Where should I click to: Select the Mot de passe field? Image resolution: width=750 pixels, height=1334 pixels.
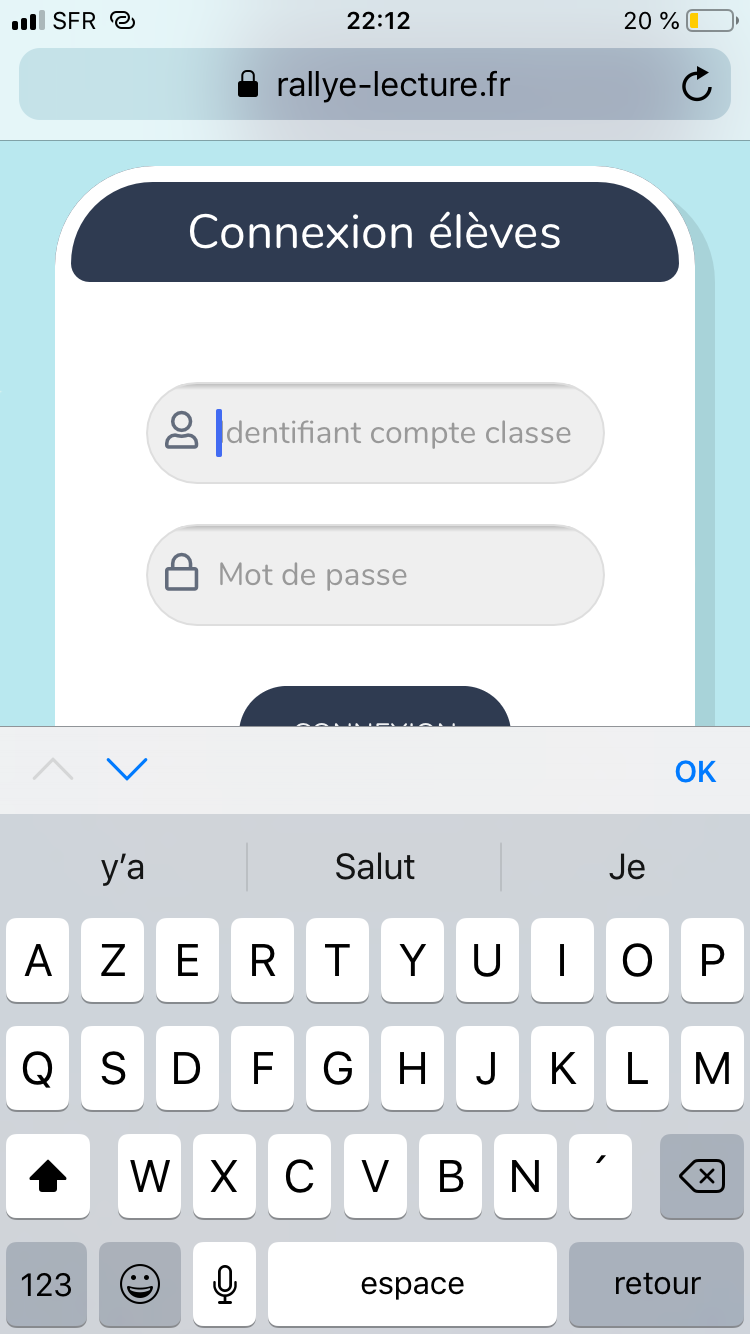pos(375,575)
